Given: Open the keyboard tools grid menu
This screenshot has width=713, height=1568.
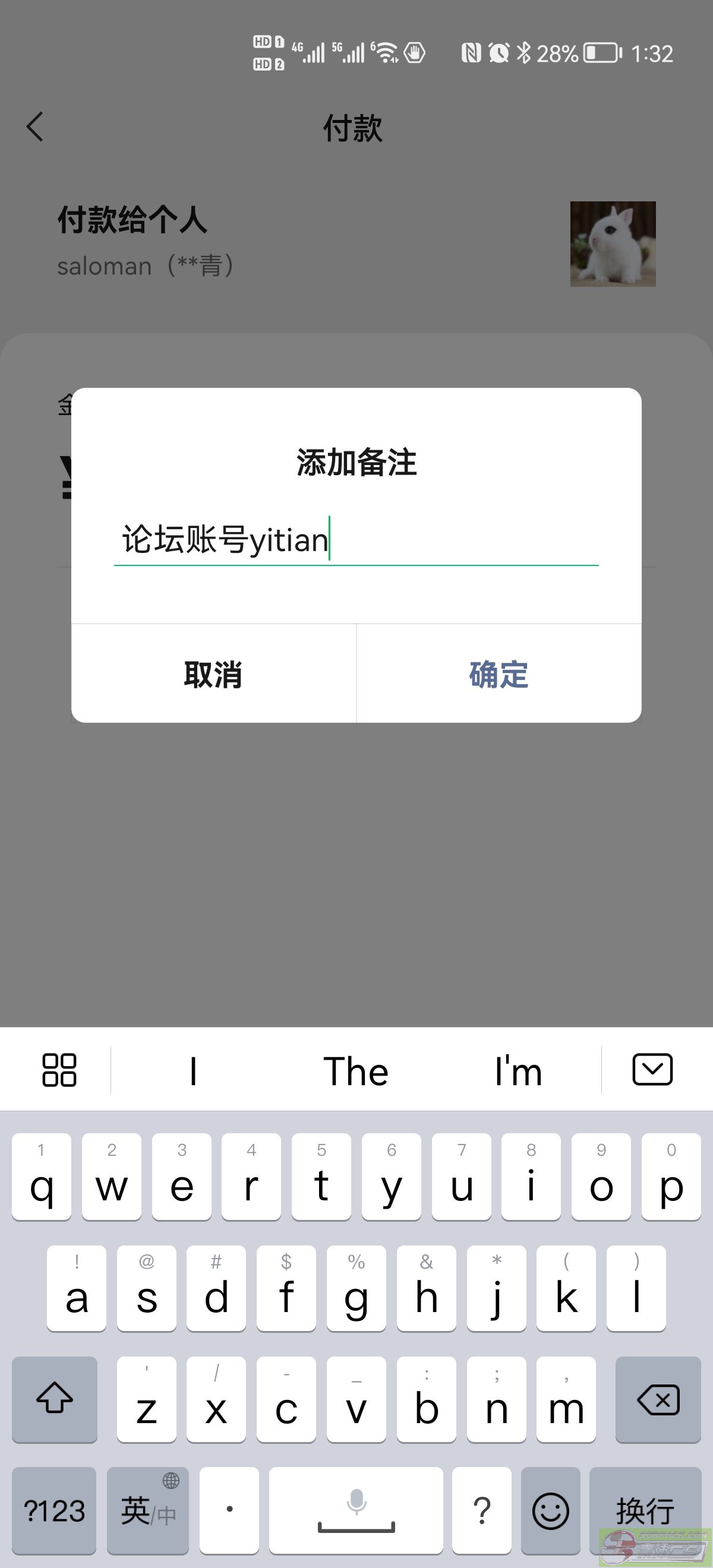Looking at the screenshot, I should click(x=59, y=1070).
